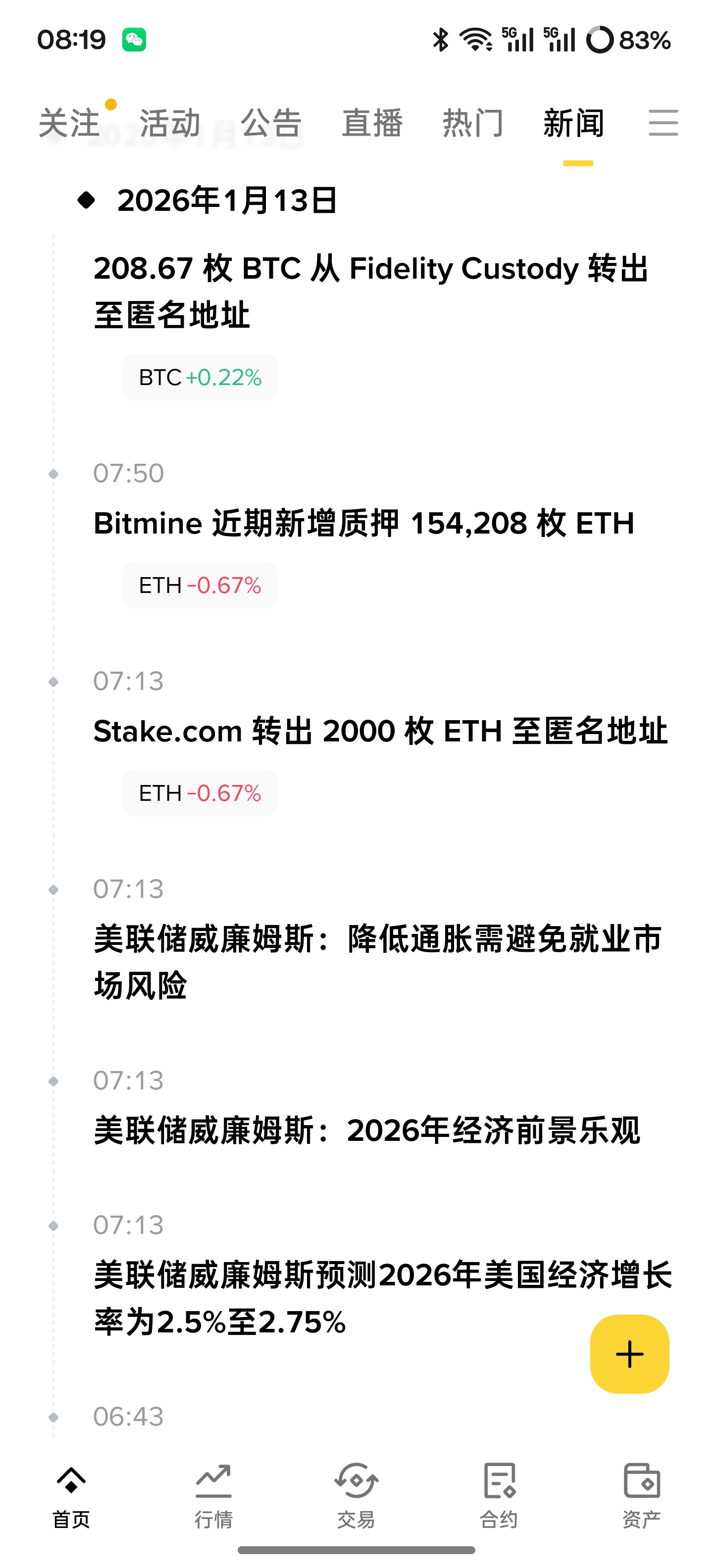Image resolution: width=713 pixels, height=1568 pixels.
Task: Open the Fidelity Custody BTC transfer news
Action: pyautogui.click(x=370, y=291)
